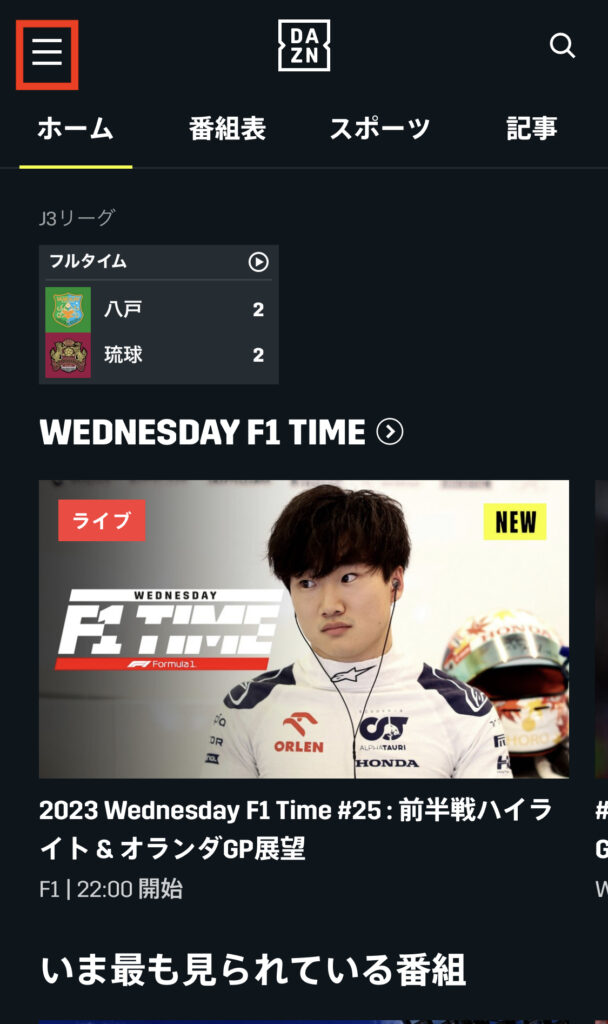The width and height of the screenshot is (608, 1024).
Task: Open the hamburger drawer menu
Action: coord(47,54)
